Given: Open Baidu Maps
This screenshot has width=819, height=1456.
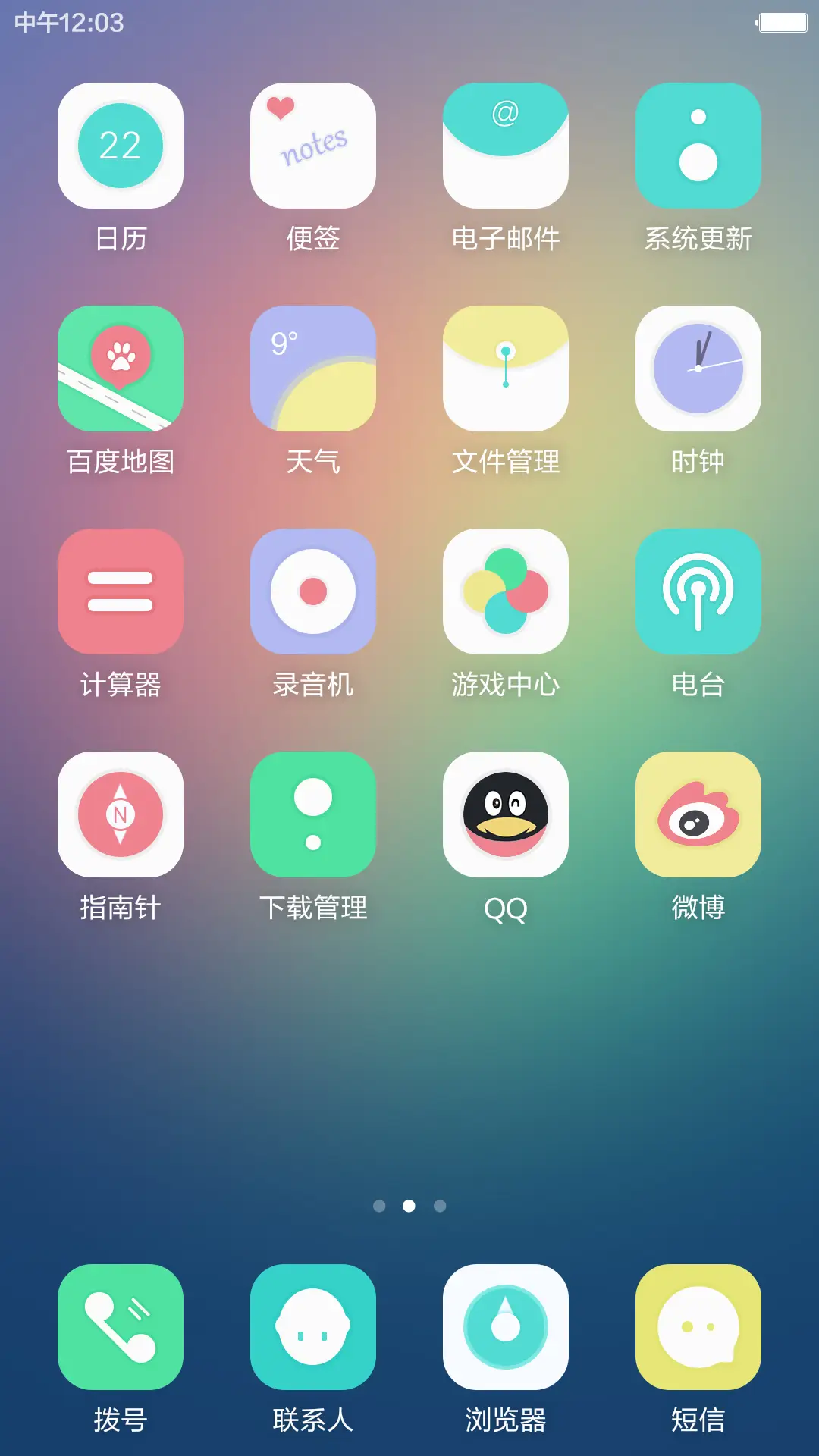Looking at the screenshot, I should coord(120,369).
